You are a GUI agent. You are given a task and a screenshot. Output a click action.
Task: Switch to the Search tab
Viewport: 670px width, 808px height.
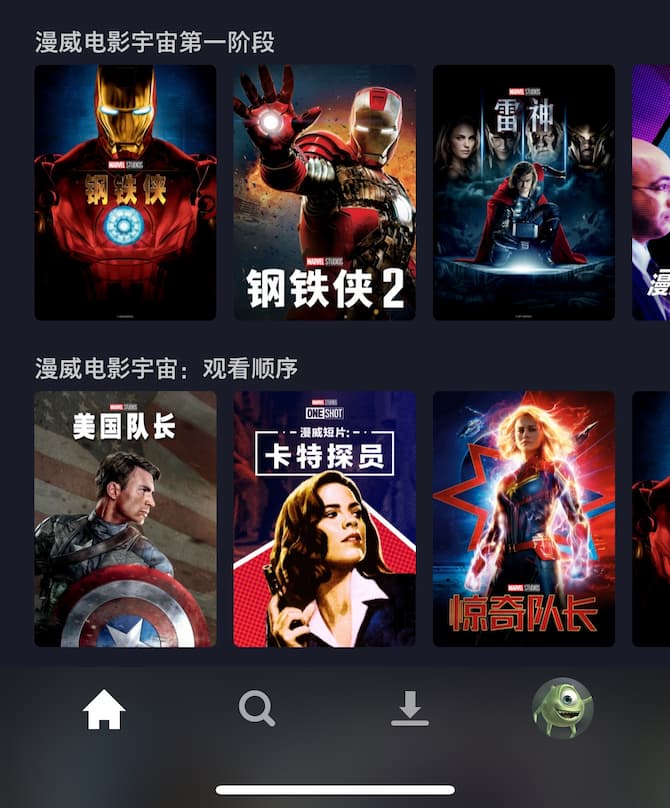coord(257,709)
